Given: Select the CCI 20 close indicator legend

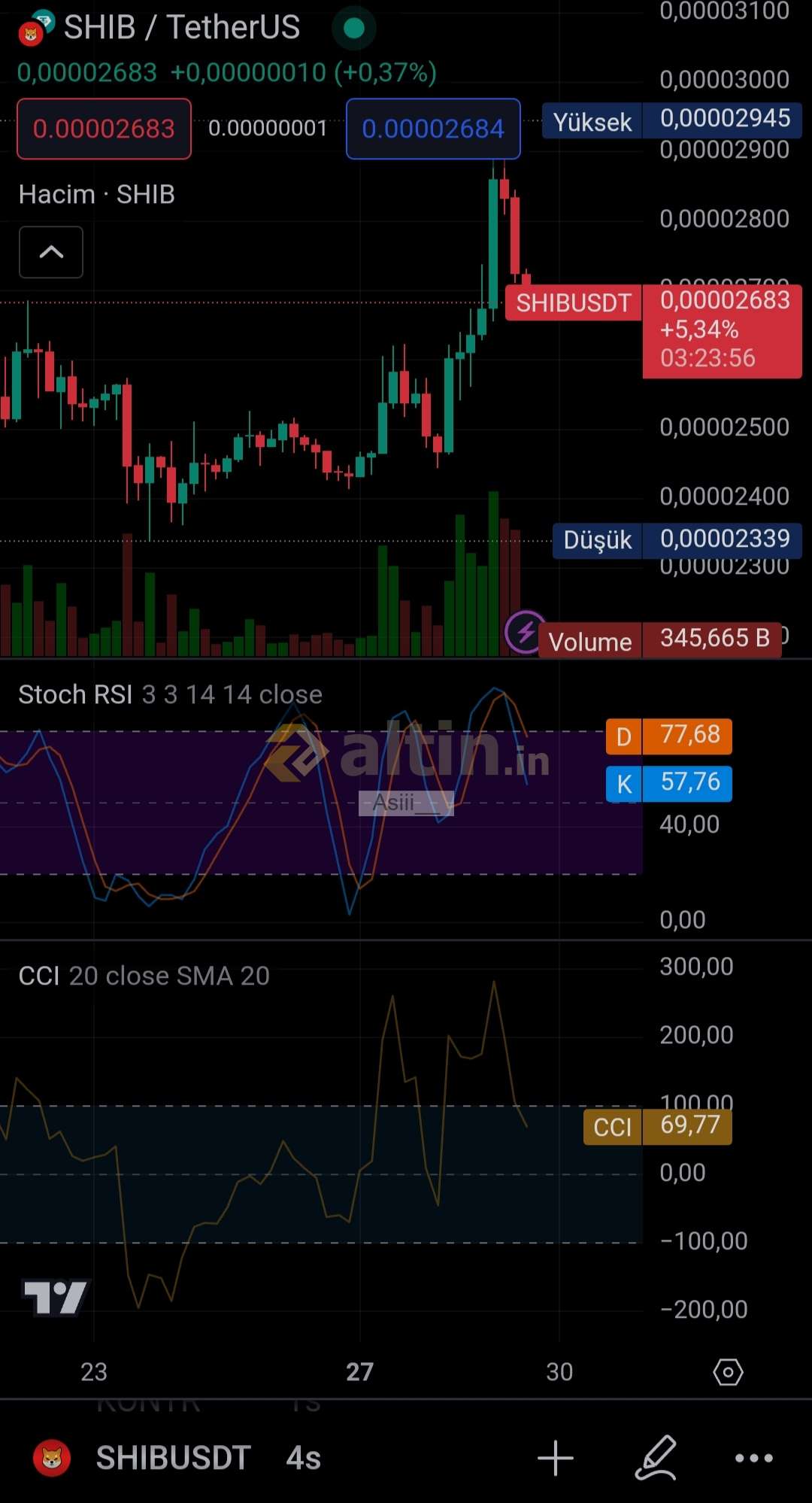Looking at the screenshot, I should tap(144, 976).
